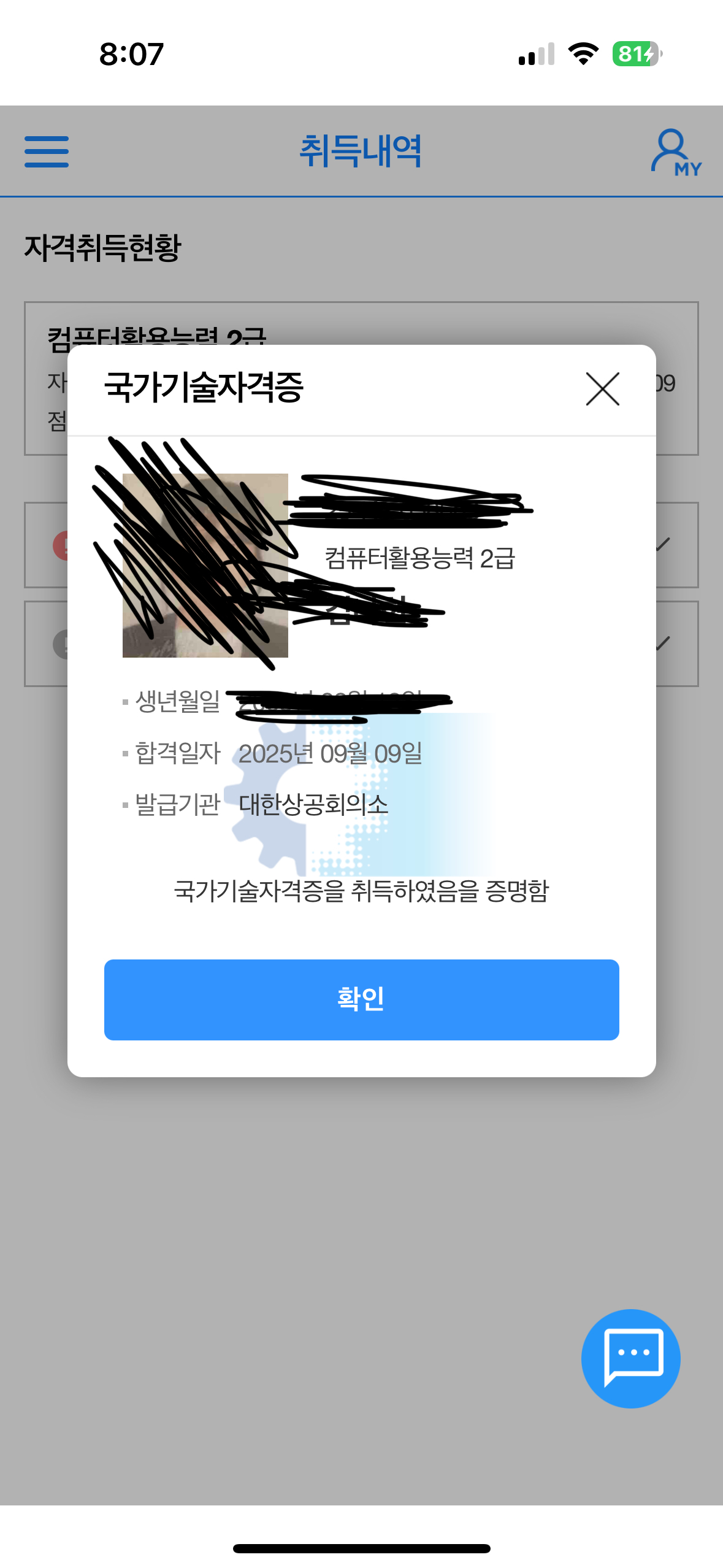Open the MY profile icon

(x=675, y=152)
